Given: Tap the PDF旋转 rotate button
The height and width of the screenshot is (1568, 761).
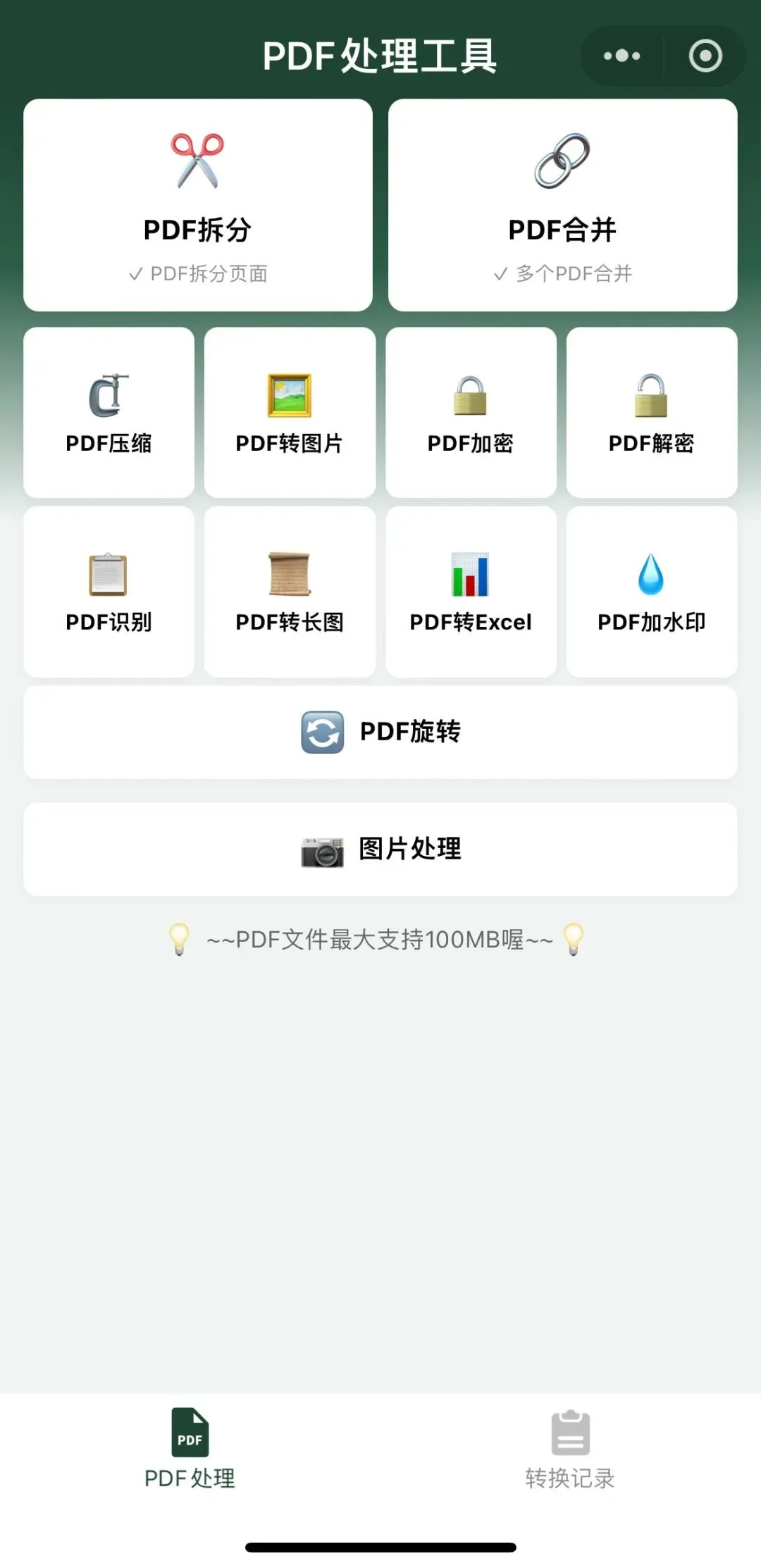Looking at the screenshot, I should [380, 733].
